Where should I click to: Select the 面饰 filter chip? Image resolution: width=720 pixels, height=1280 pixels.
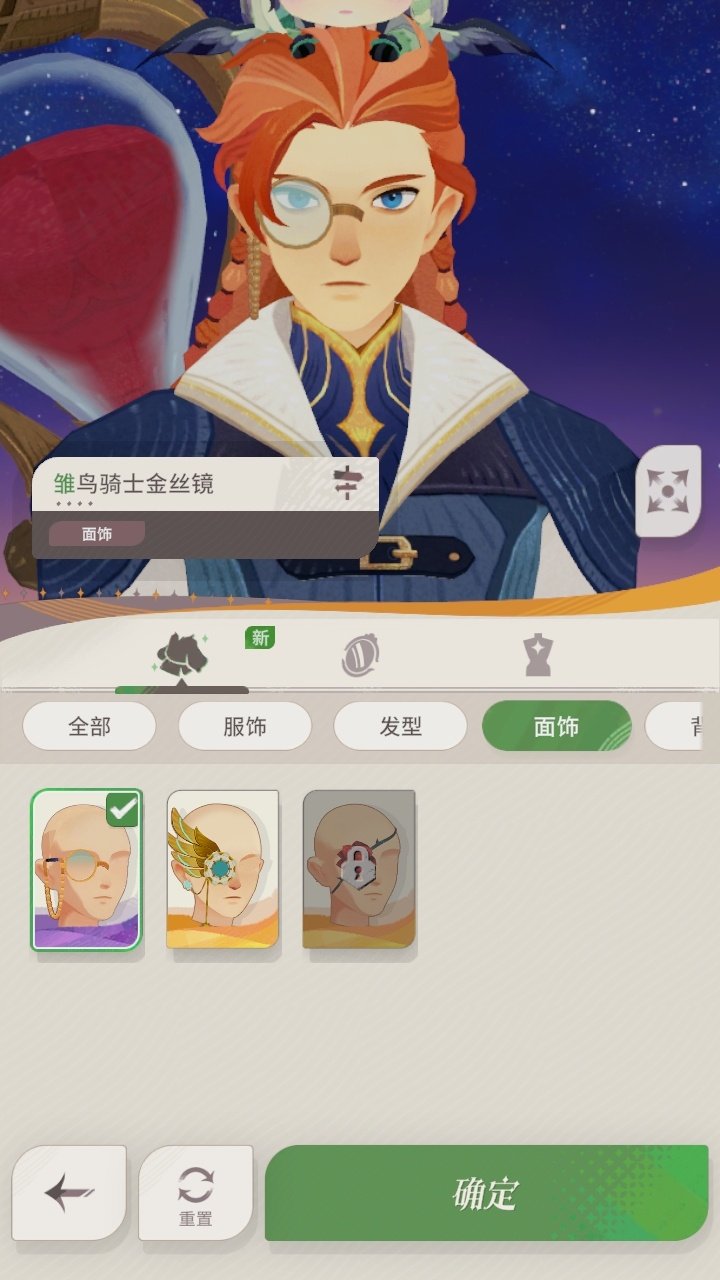[556, 726]
